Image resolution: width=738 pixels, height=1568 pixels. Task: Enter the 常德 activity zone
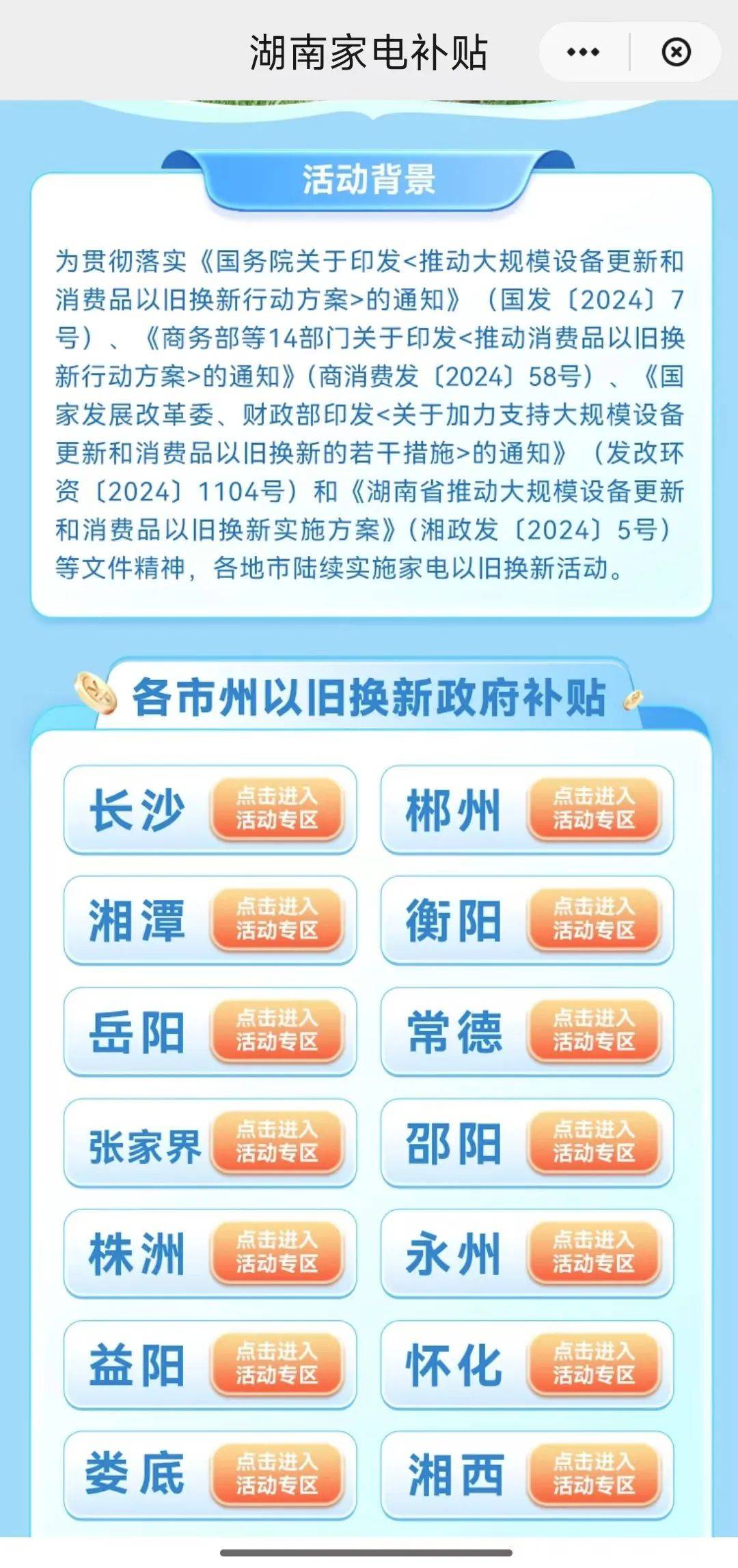594,1033
